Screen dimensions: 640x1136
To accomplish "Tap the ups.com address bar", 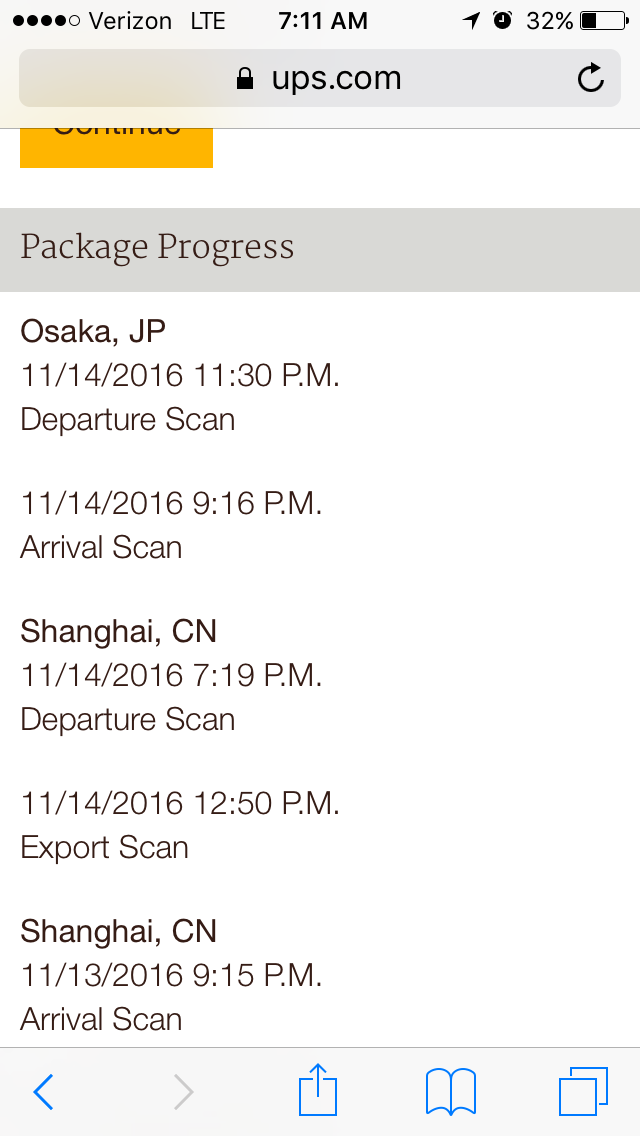I will 320,78.
